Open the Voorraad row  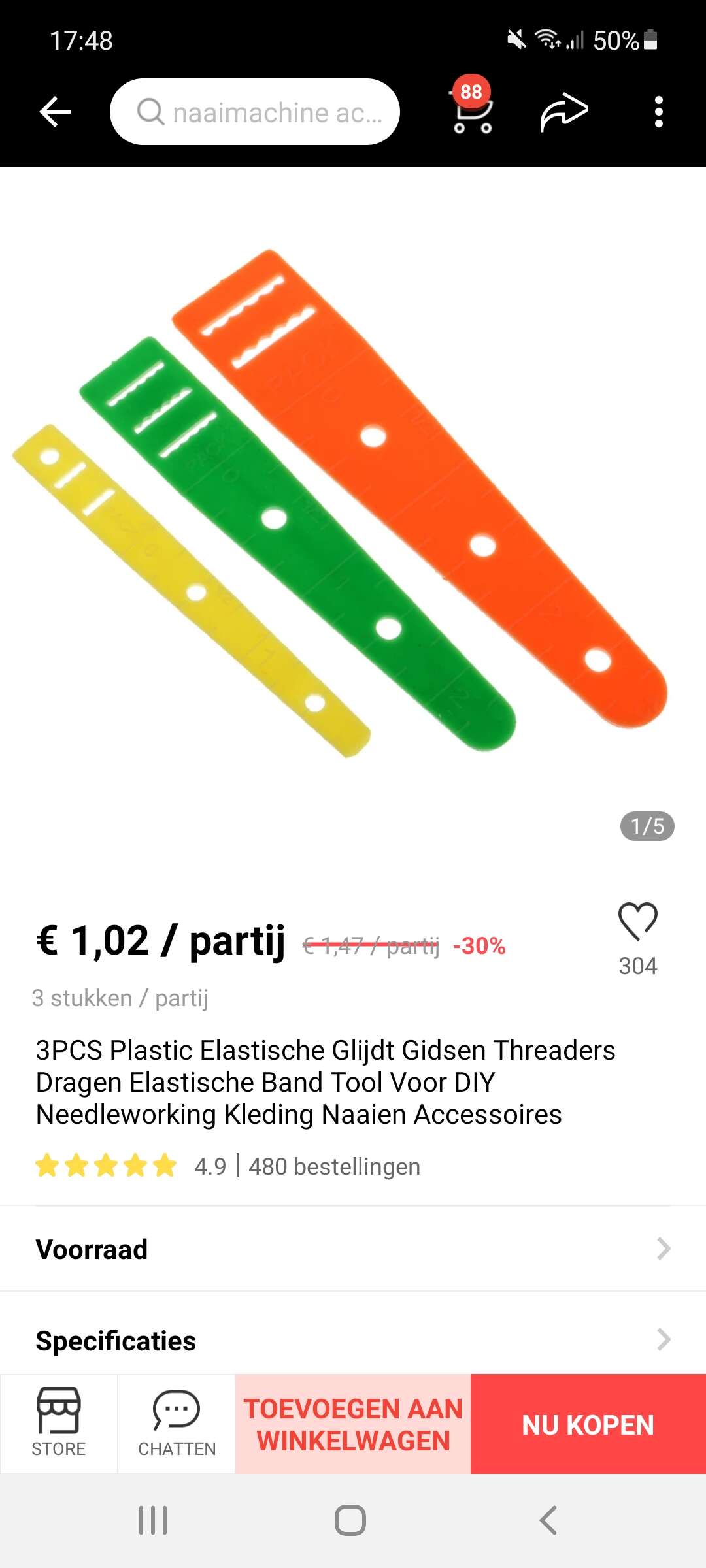(353, 1249)
